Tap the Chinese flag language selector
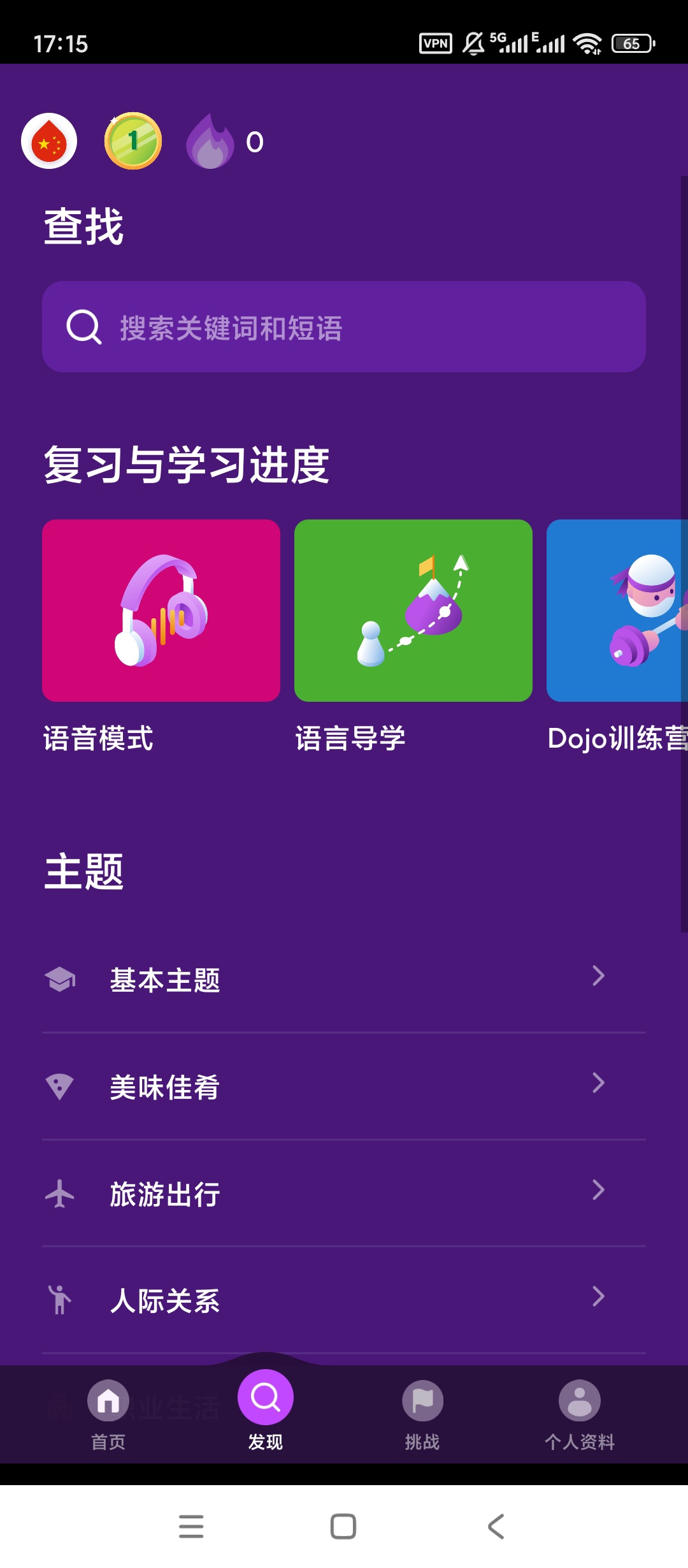Viewport: 688px width, 1568px height. 49,141
